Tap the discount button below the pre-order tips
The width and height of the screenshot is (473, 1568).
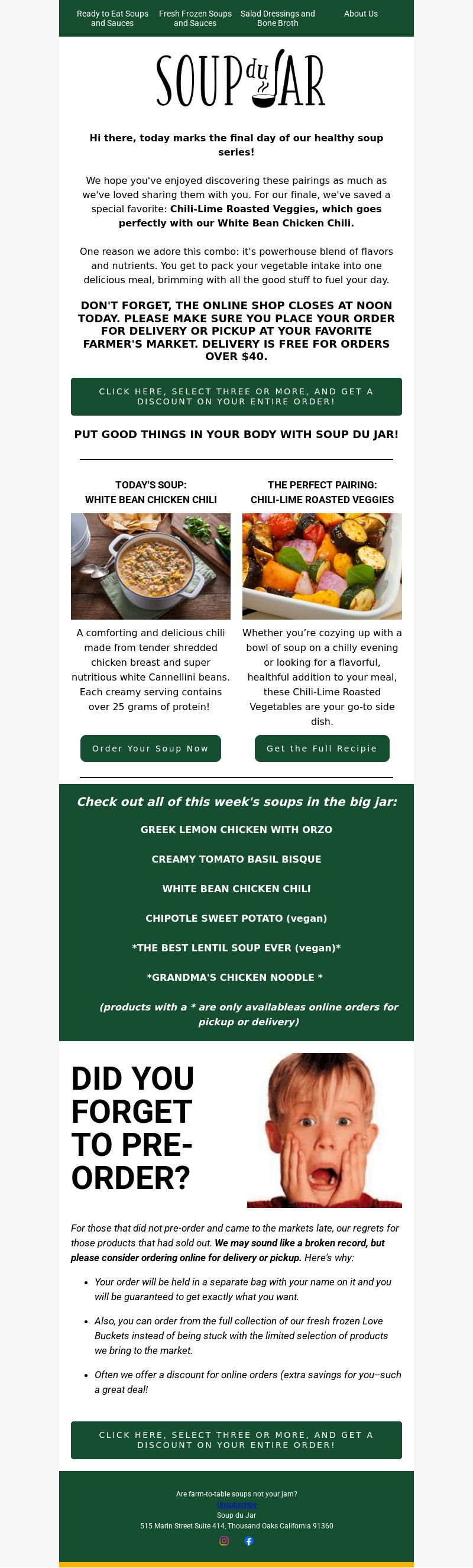[236, 1440]
